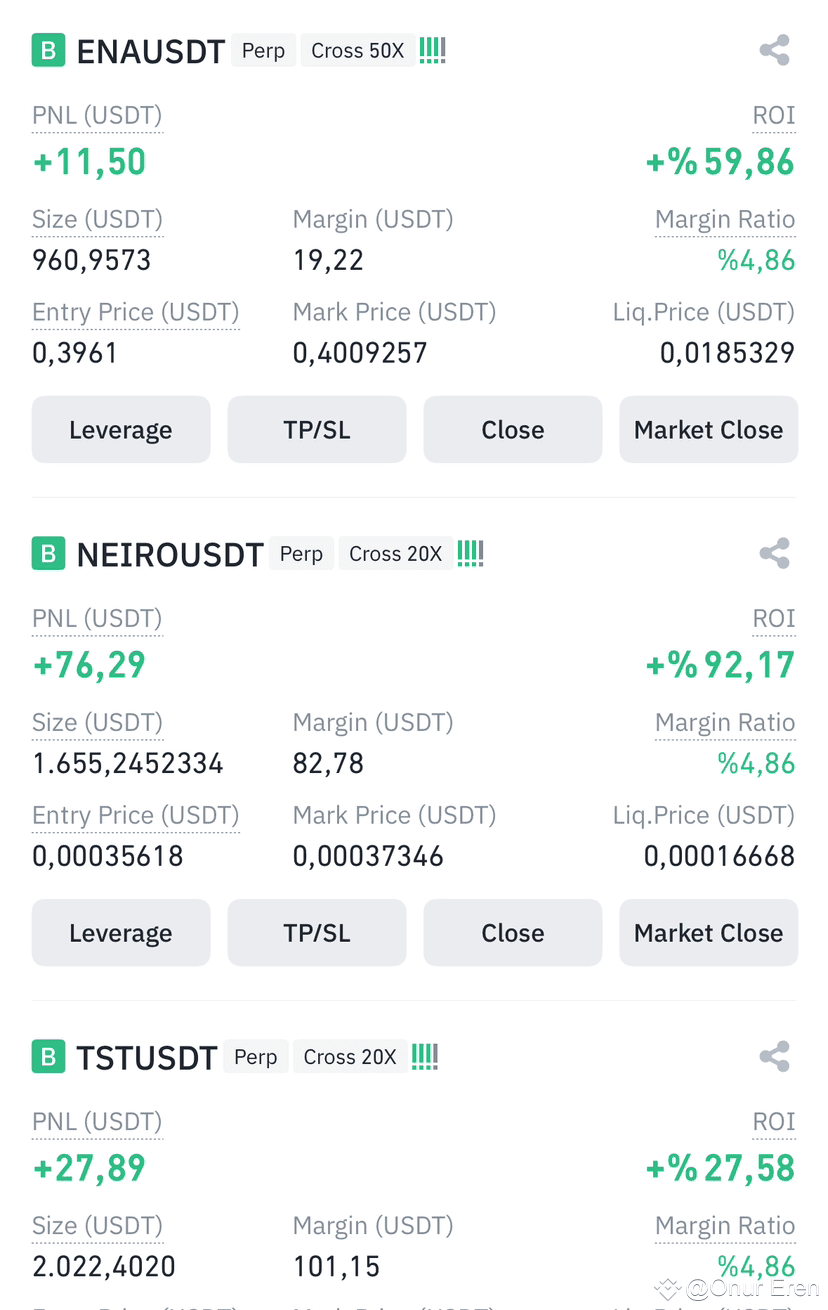Set TP/SL for NEIROUSDT

coord(316,932)
